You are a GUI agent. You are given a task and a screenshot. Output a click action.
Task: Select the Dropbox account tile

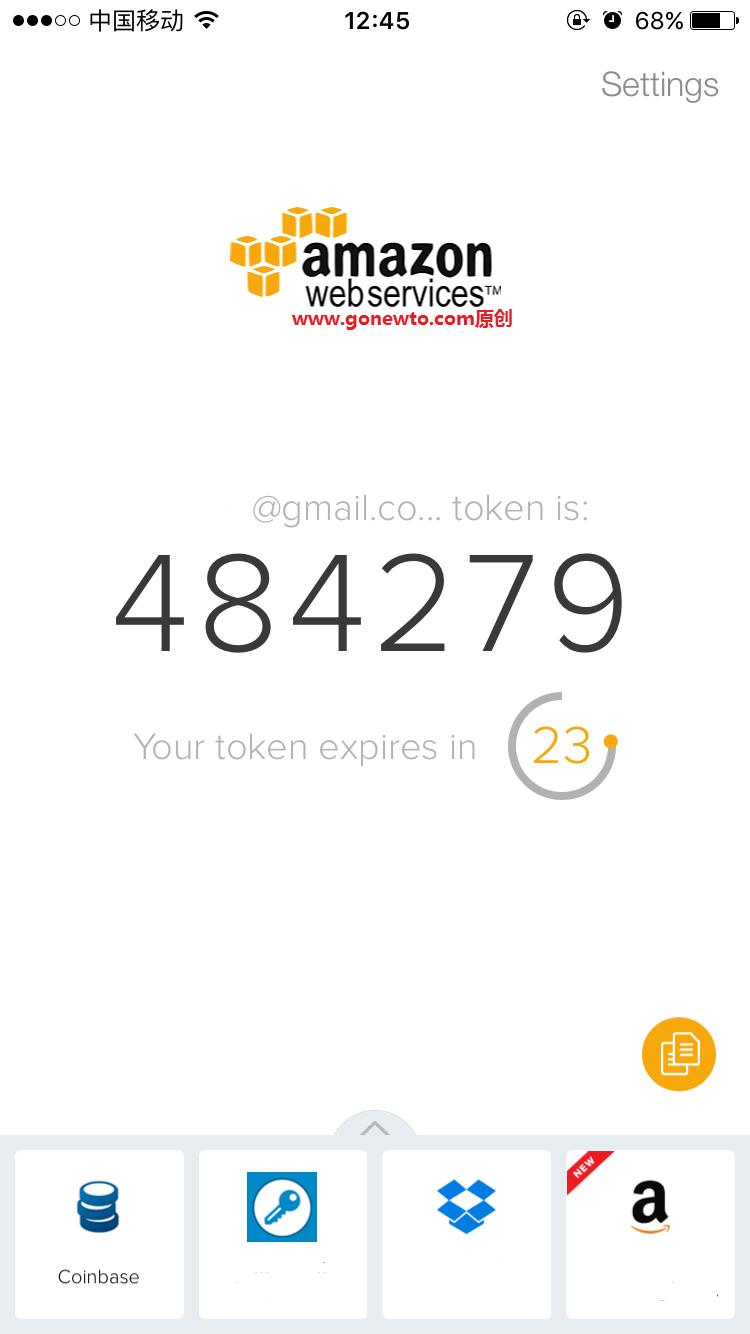tap(466, 1233)
